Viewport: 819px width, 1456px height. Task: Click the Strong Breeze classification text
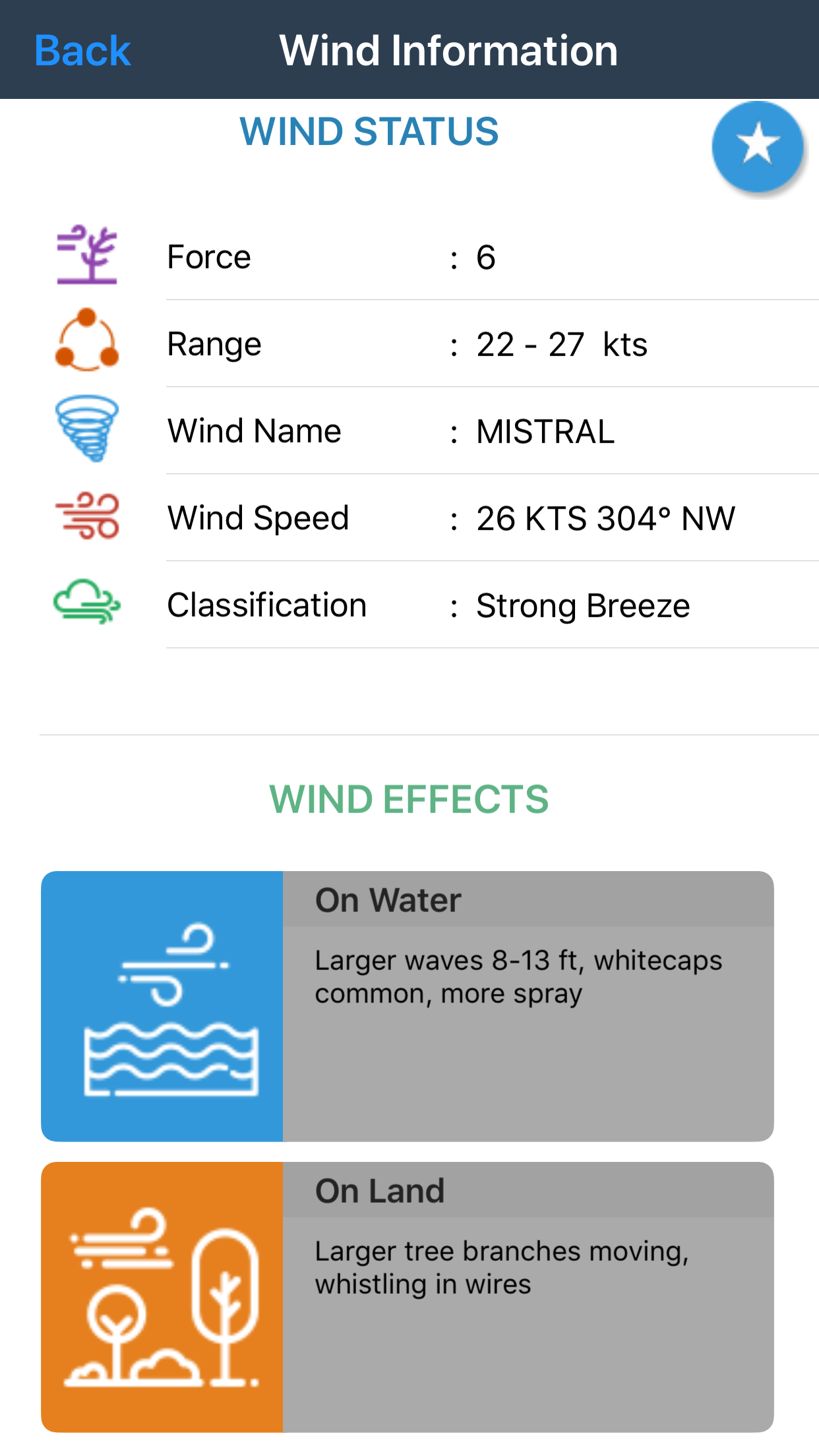(583, 605)
